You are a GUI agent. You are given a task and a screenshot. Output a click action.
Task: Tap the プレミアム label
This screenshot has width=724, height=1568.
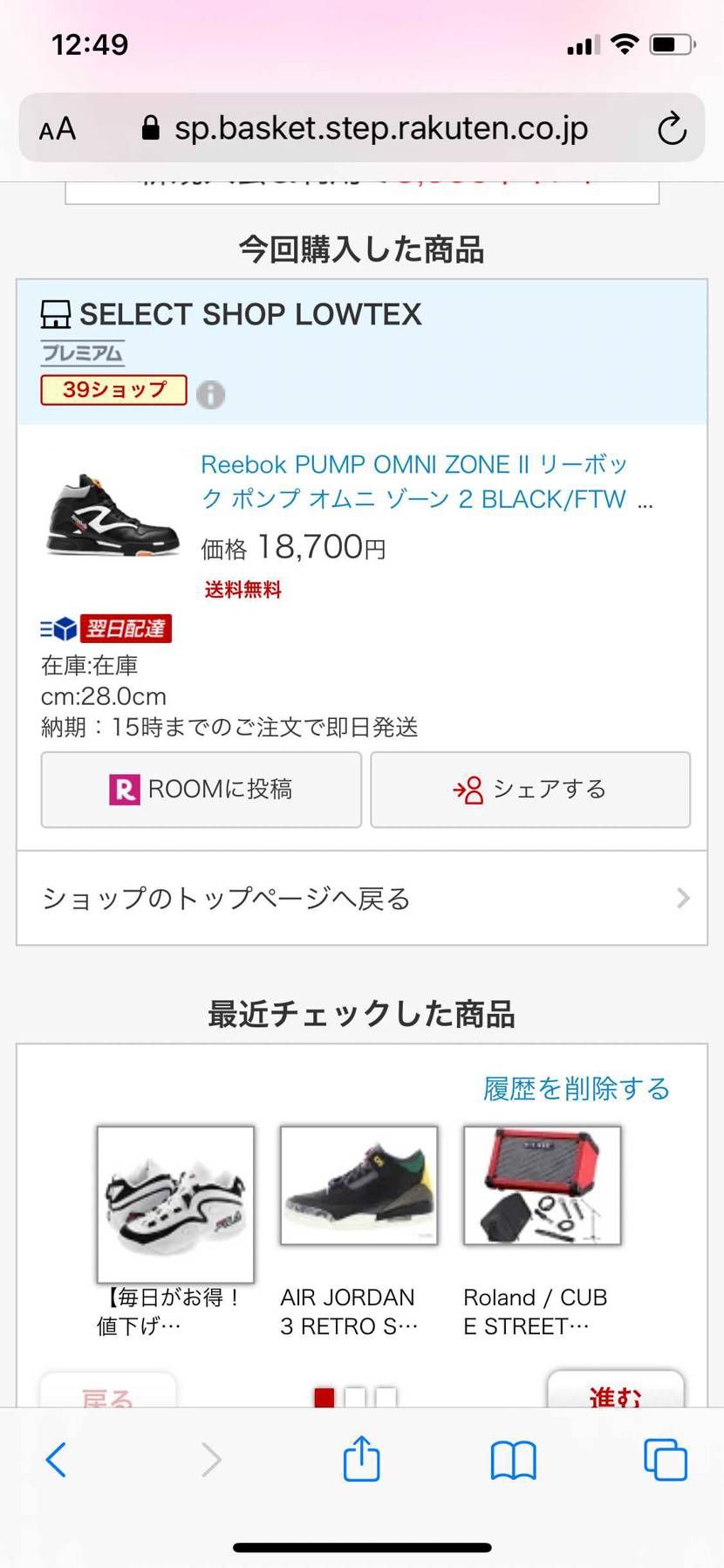(83, 352)
